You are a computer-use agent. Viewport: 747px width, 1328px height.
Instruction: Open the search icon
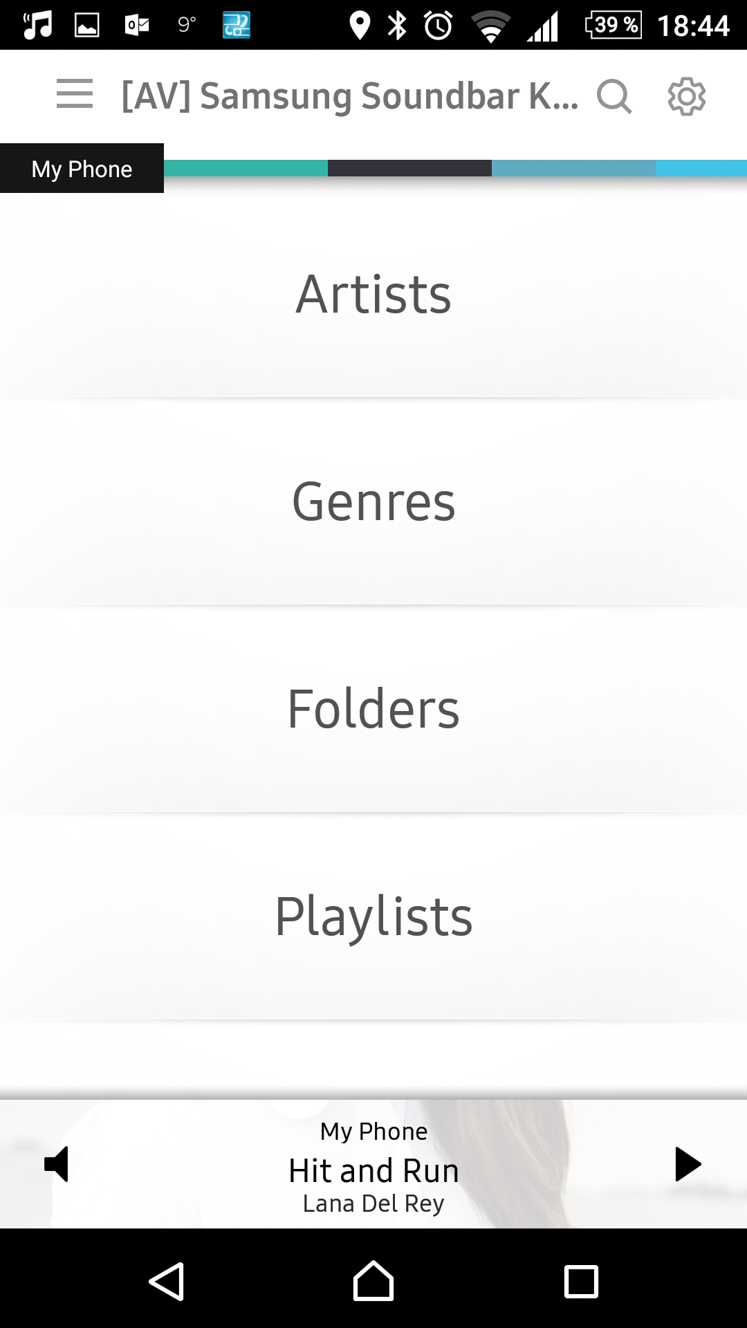pyautogui.click(x=615, y=97)
